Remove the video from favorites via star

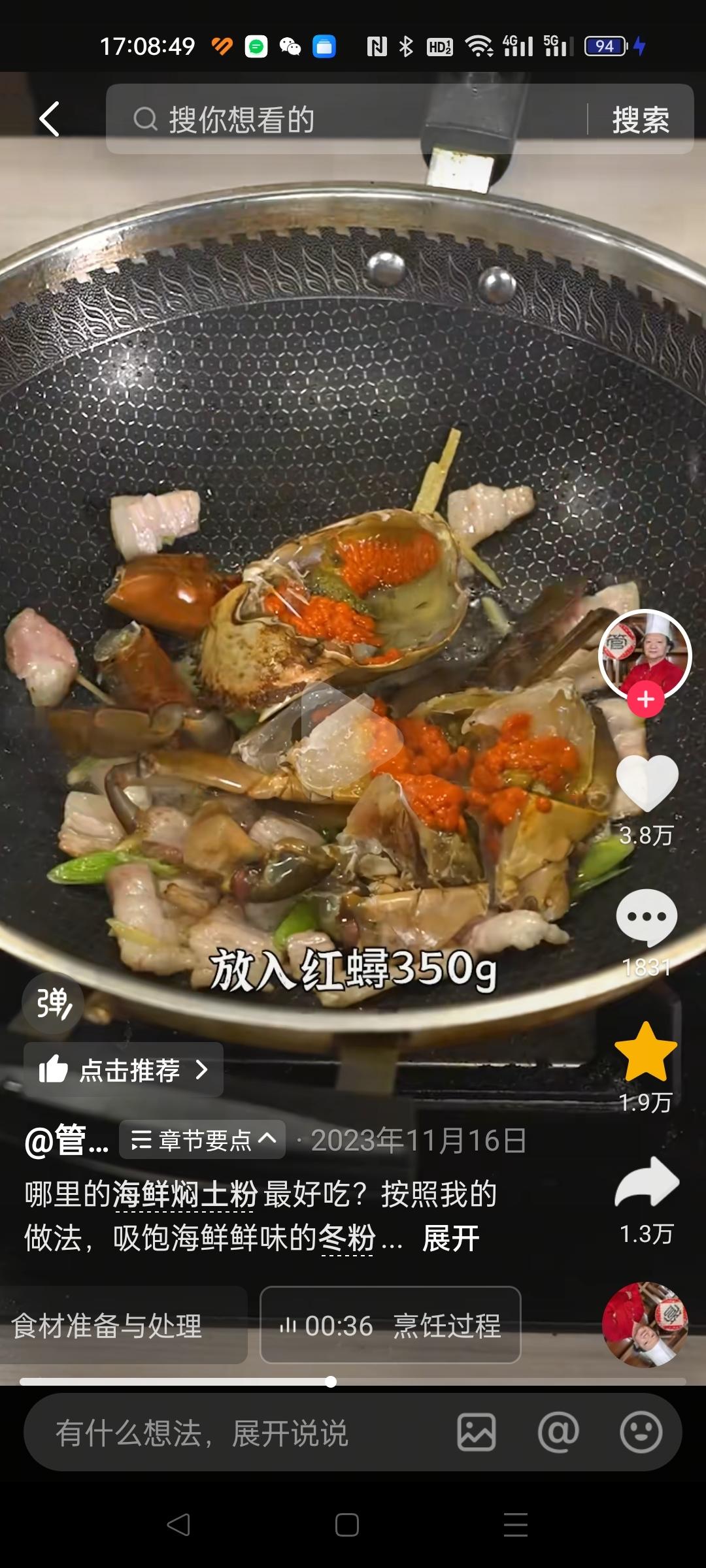646,1052
